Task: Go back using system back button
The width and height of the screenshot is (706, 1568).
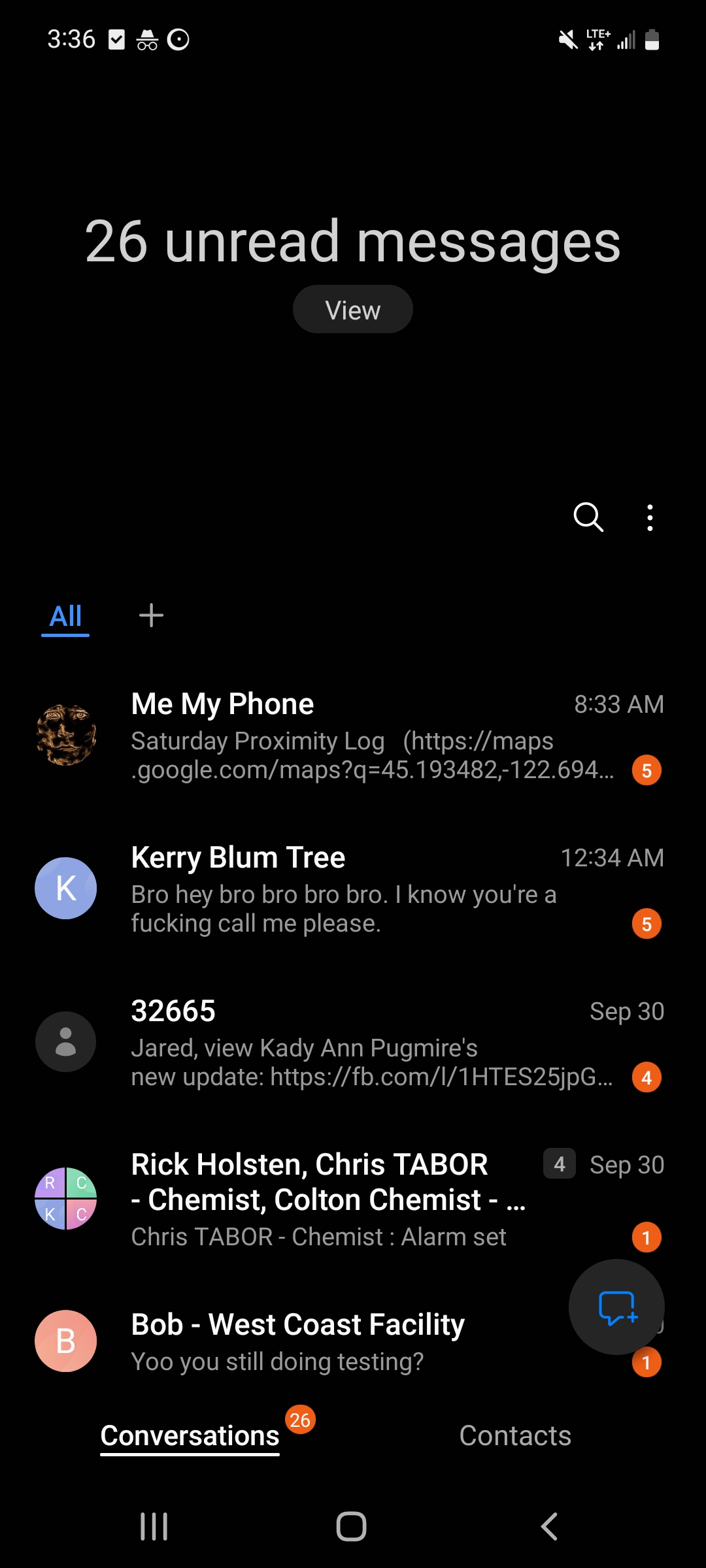Action: (549, 1526)
